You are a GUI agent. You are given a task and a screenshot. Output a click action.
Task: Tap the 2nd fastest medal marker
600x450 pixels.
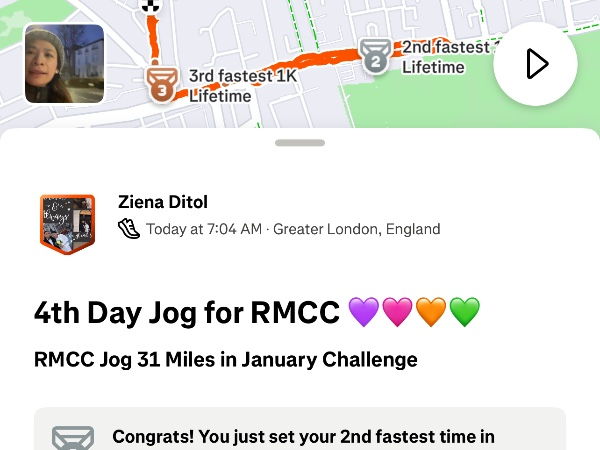375,55
